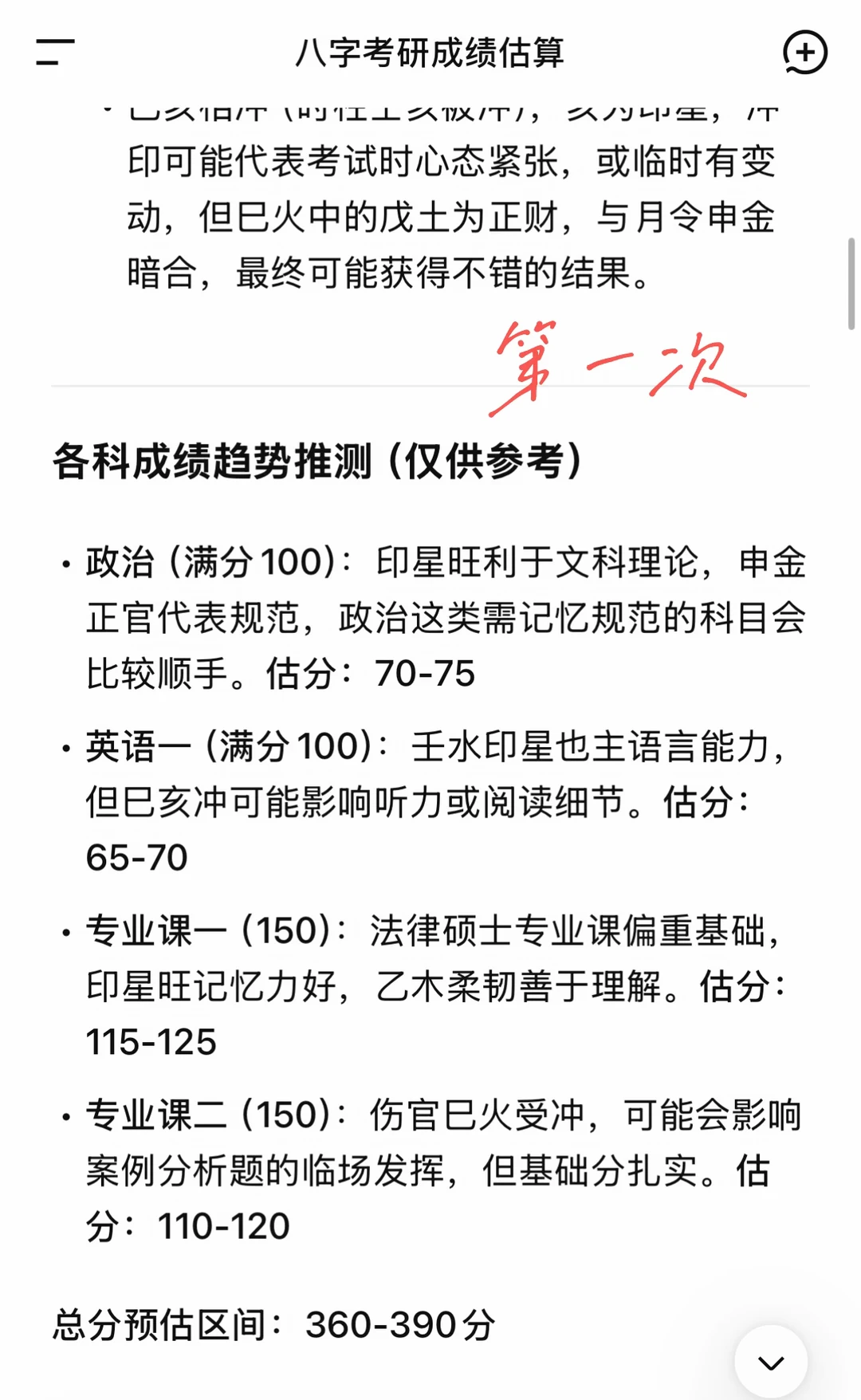This screenshot has width=861, height=1400.
Task: Open the side menu drawer
Action: click(55, 53)
